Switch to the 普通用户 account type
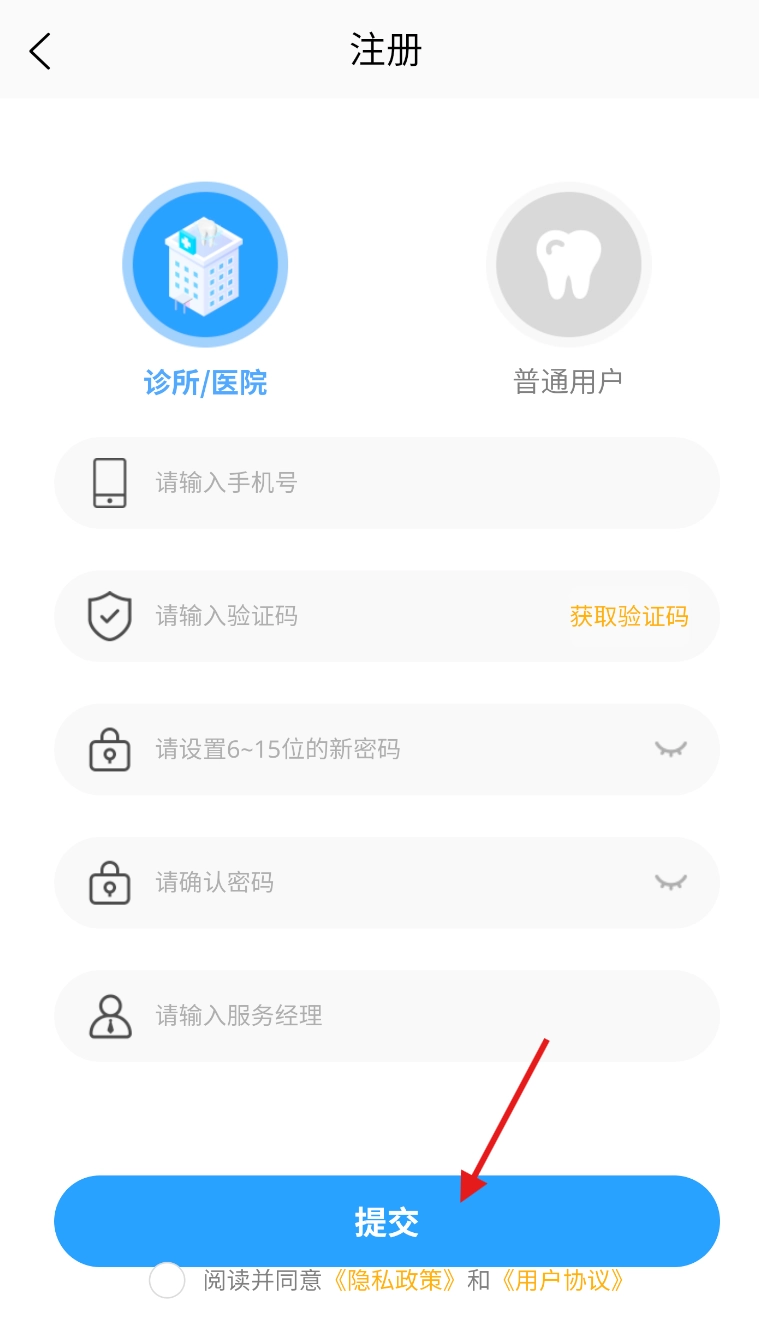759x1324 pixels. coord(568,266)
